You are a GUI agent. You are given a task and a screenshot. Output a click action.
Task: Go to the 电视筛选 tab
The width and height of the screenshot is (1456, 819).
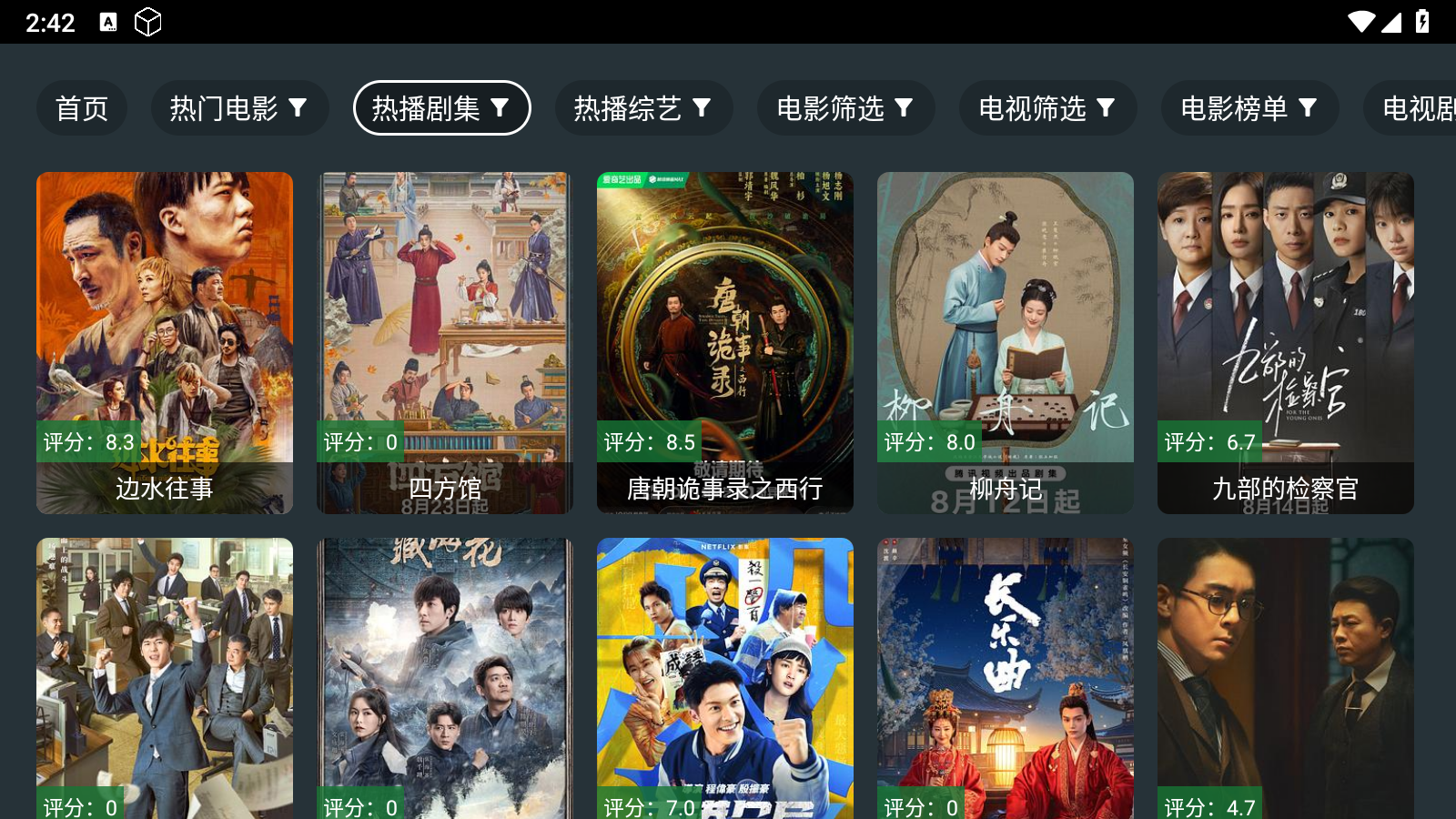coord(1047,108)
